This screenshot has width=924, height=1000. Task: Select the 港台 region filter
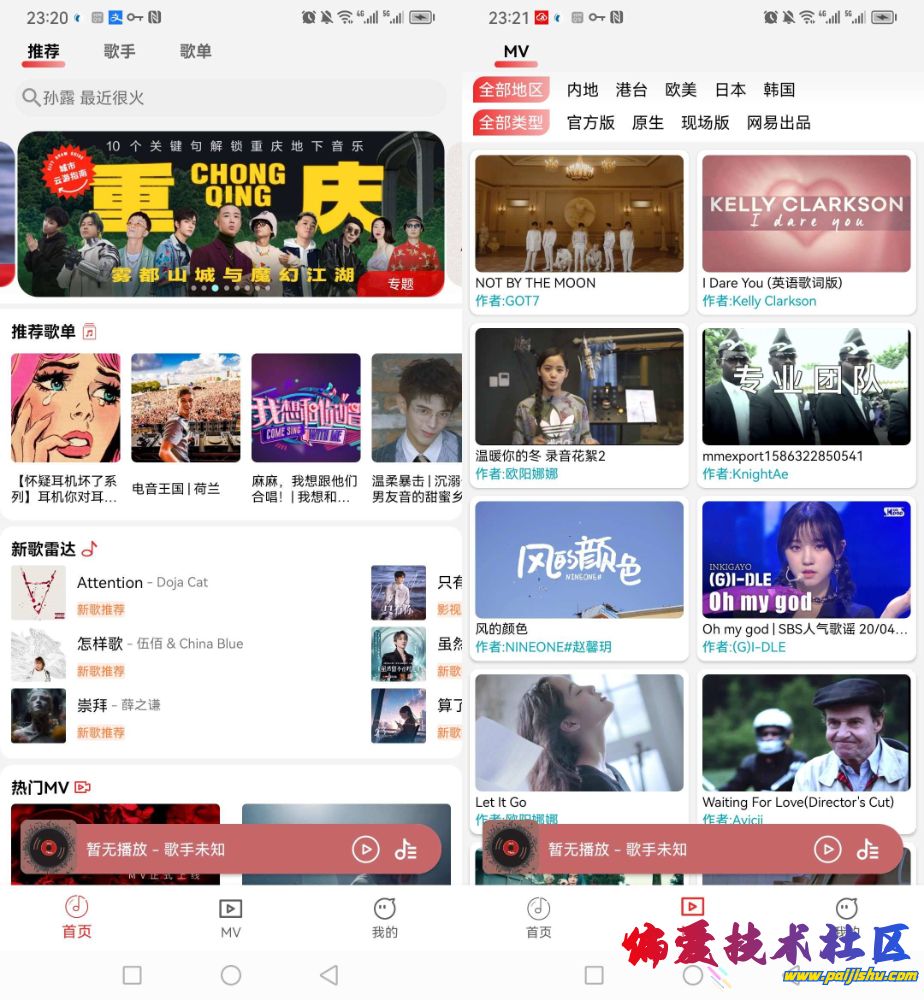631,90
